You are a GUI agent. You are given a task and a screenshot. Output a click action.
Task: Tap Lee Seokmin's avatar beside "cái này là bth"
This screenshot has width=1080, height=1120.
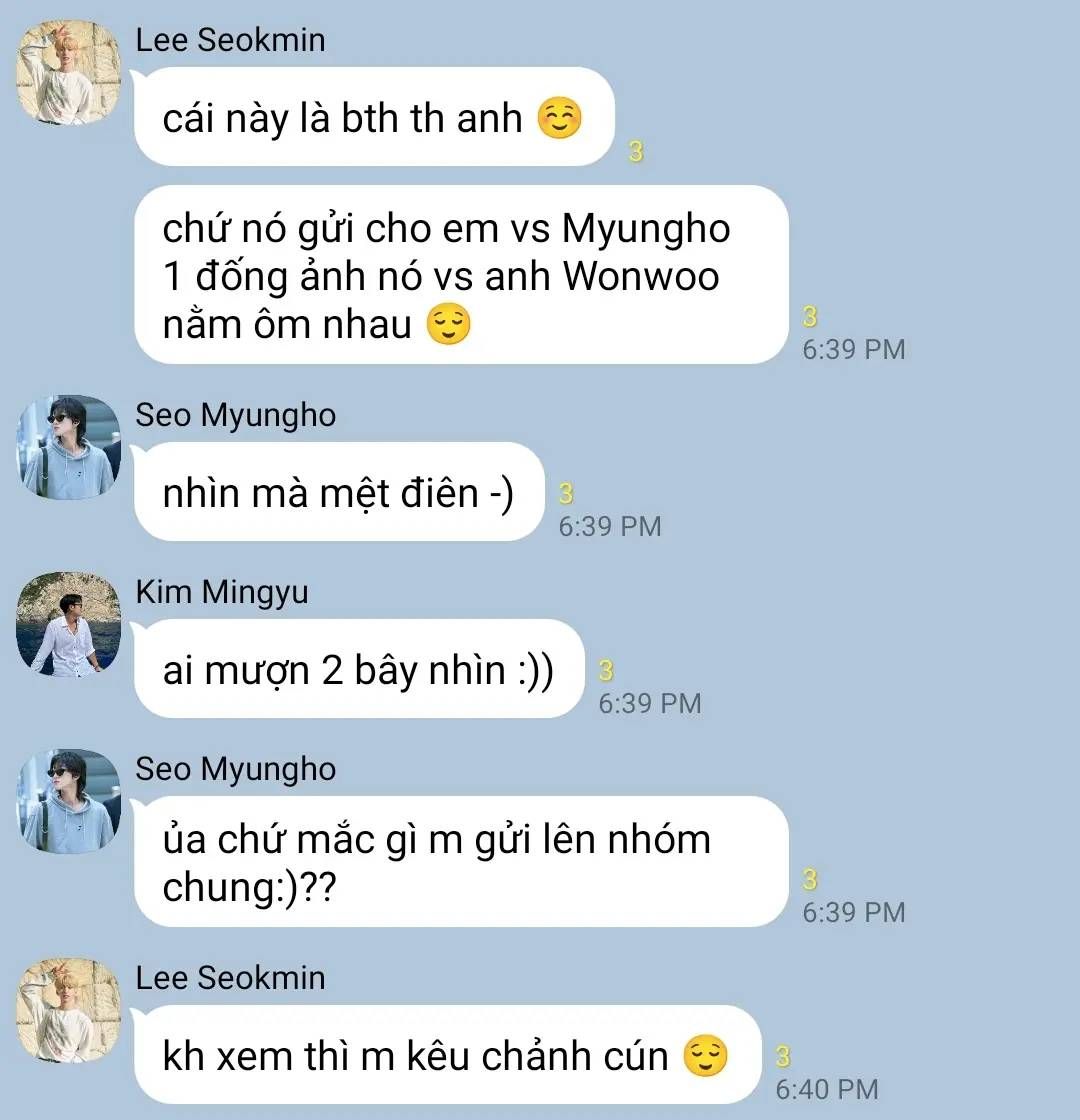tap(68, 73)
